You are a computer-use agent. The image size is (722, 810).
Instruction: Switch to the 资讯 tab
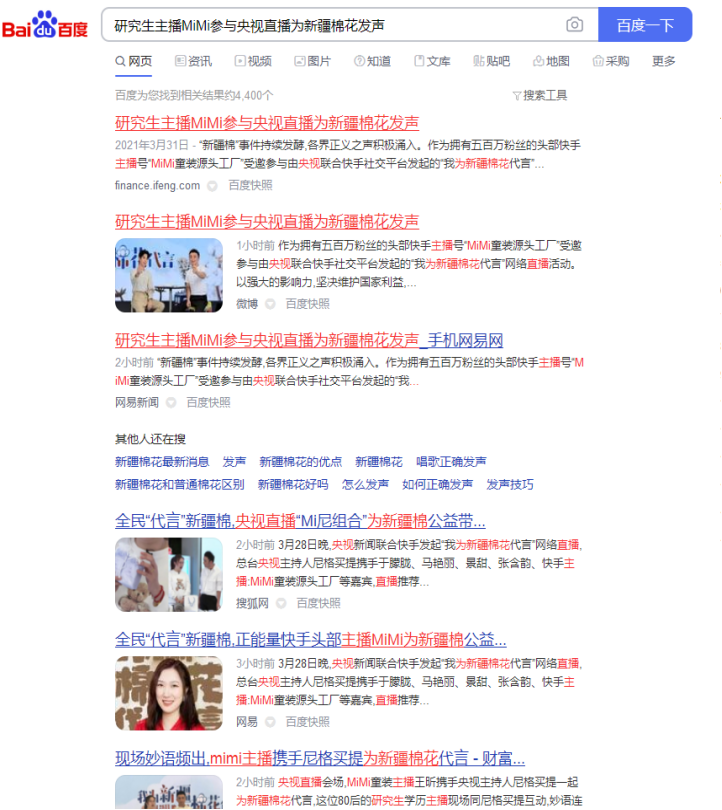point(193,61)
